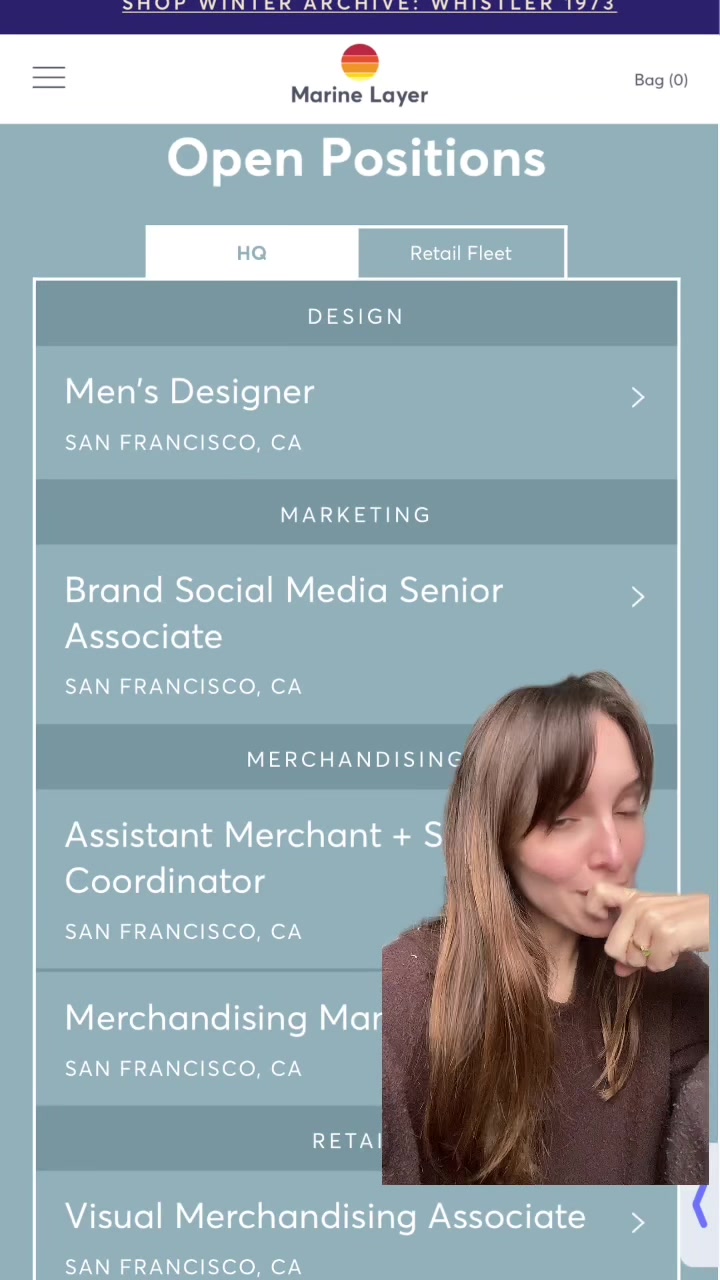
Task: Open the Merchandising Manager position row
Action: [x=210, y=1038]
